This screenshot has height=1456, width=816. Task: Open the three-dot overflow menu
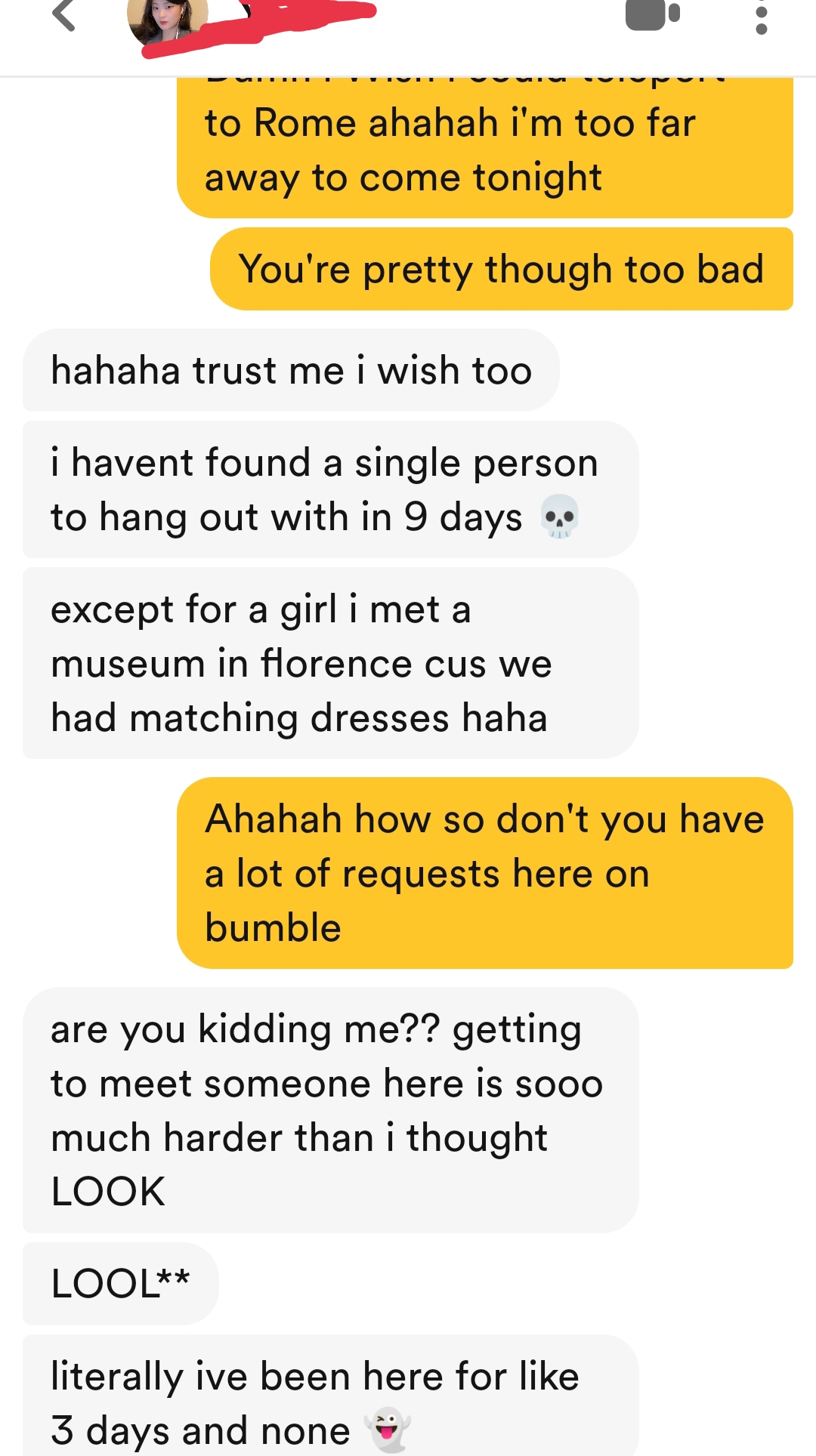(762, 18)
